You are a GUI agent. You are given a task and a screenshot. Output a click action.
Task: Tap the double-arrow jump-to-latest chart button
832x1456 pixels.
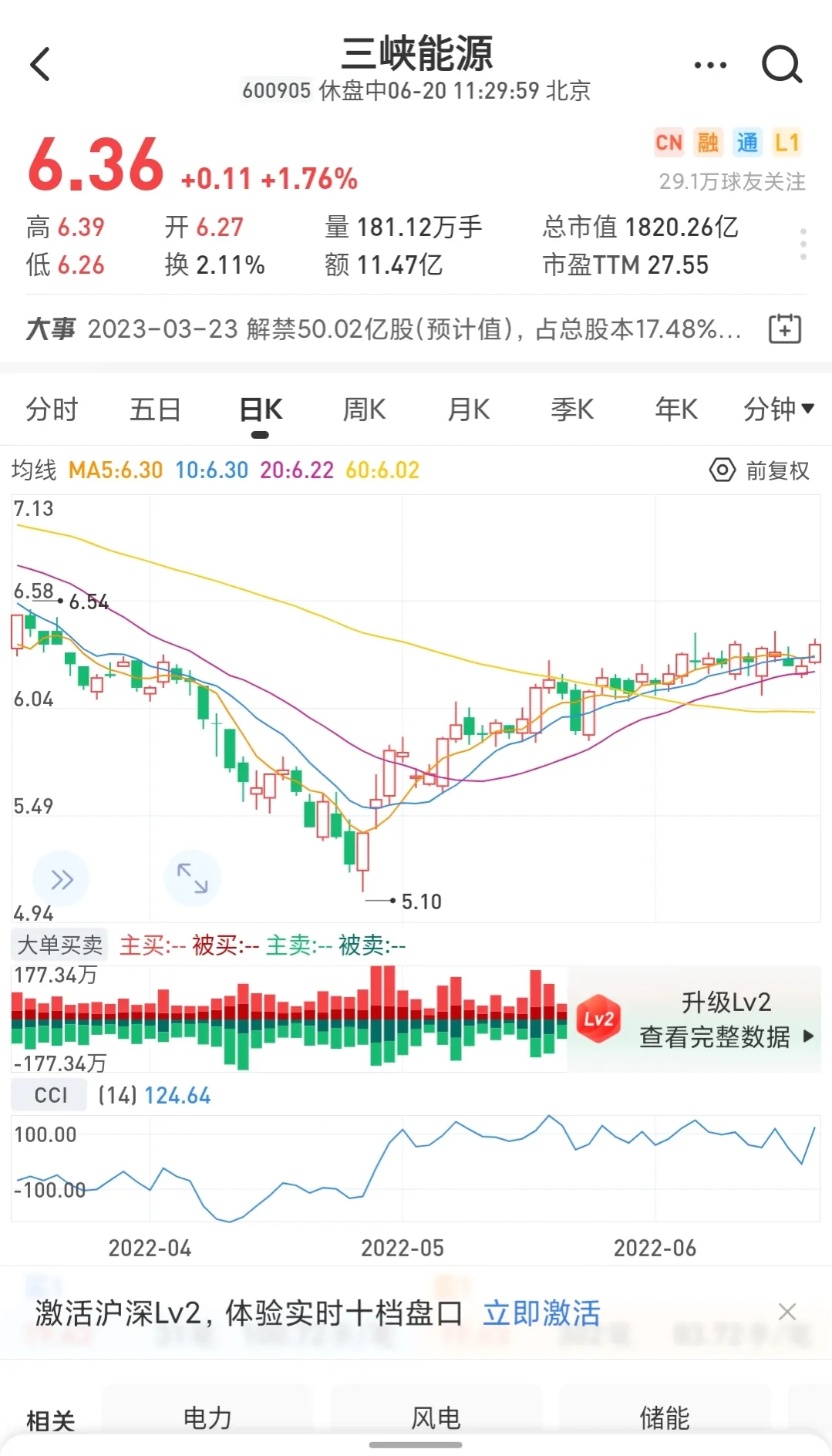(x=62, y=879)
